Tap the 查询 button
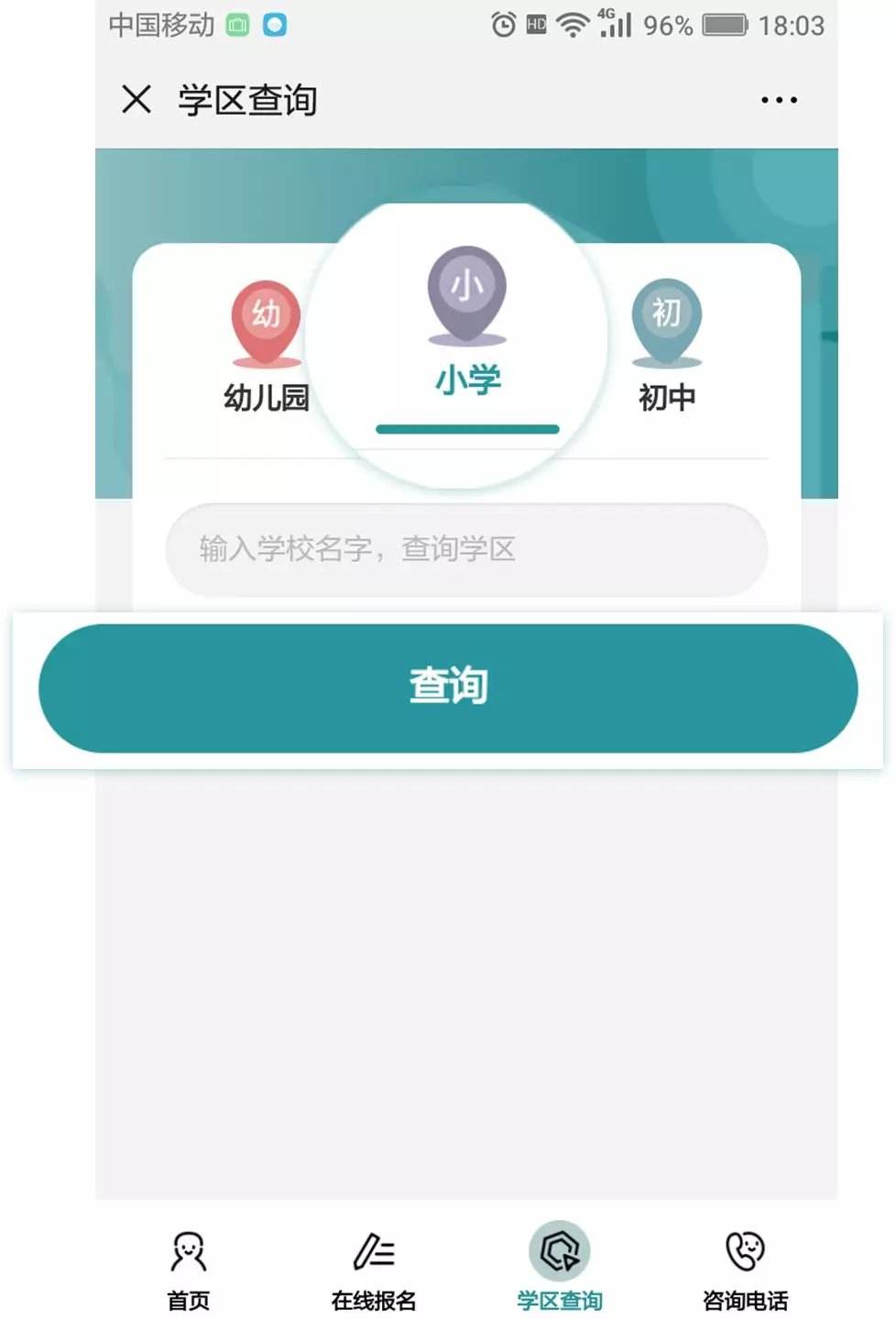896x1319 pixels. click(448, 687)
